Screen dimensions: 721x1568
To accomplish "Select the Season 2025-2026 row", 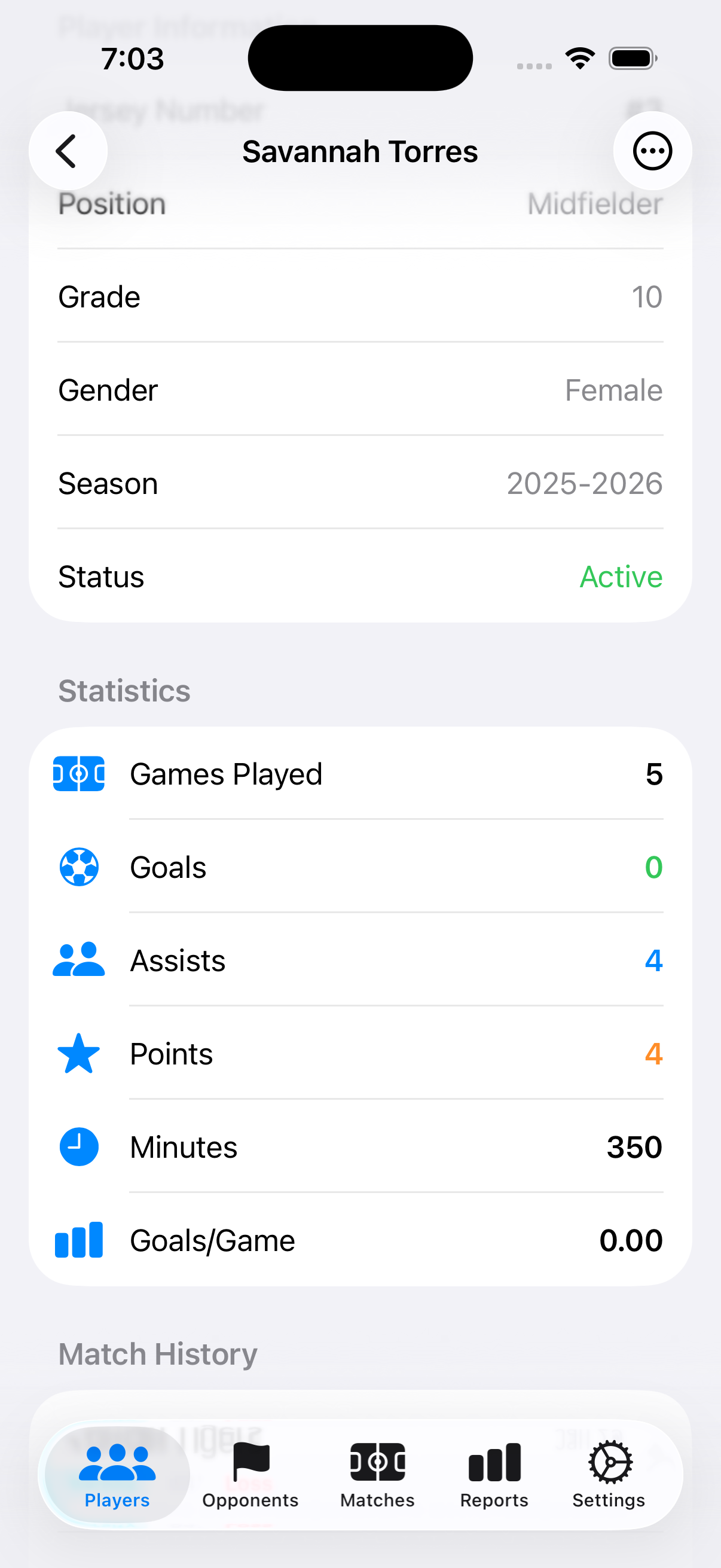I will (x=360, y=483).
